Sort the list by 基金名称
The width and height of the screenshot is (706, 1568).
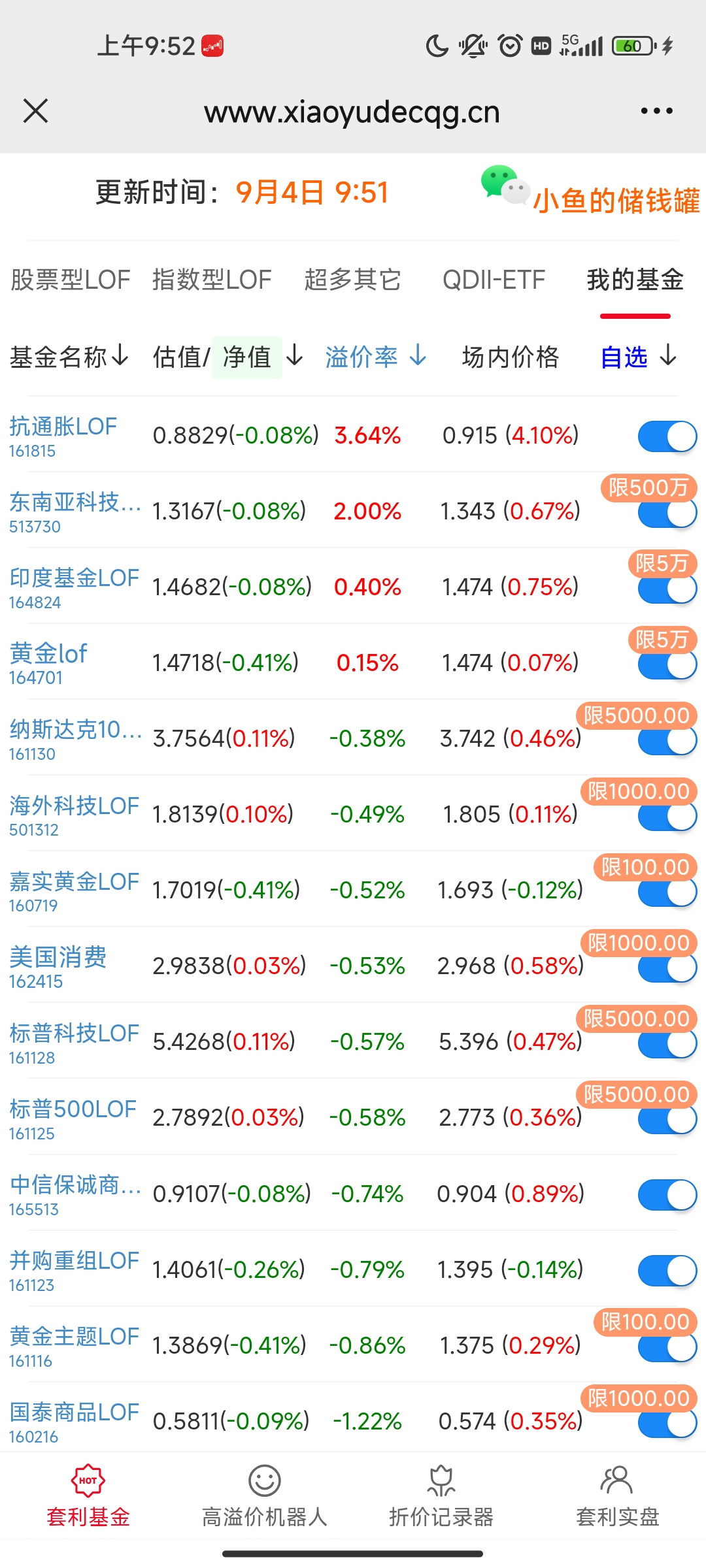(x=69, y=357)
